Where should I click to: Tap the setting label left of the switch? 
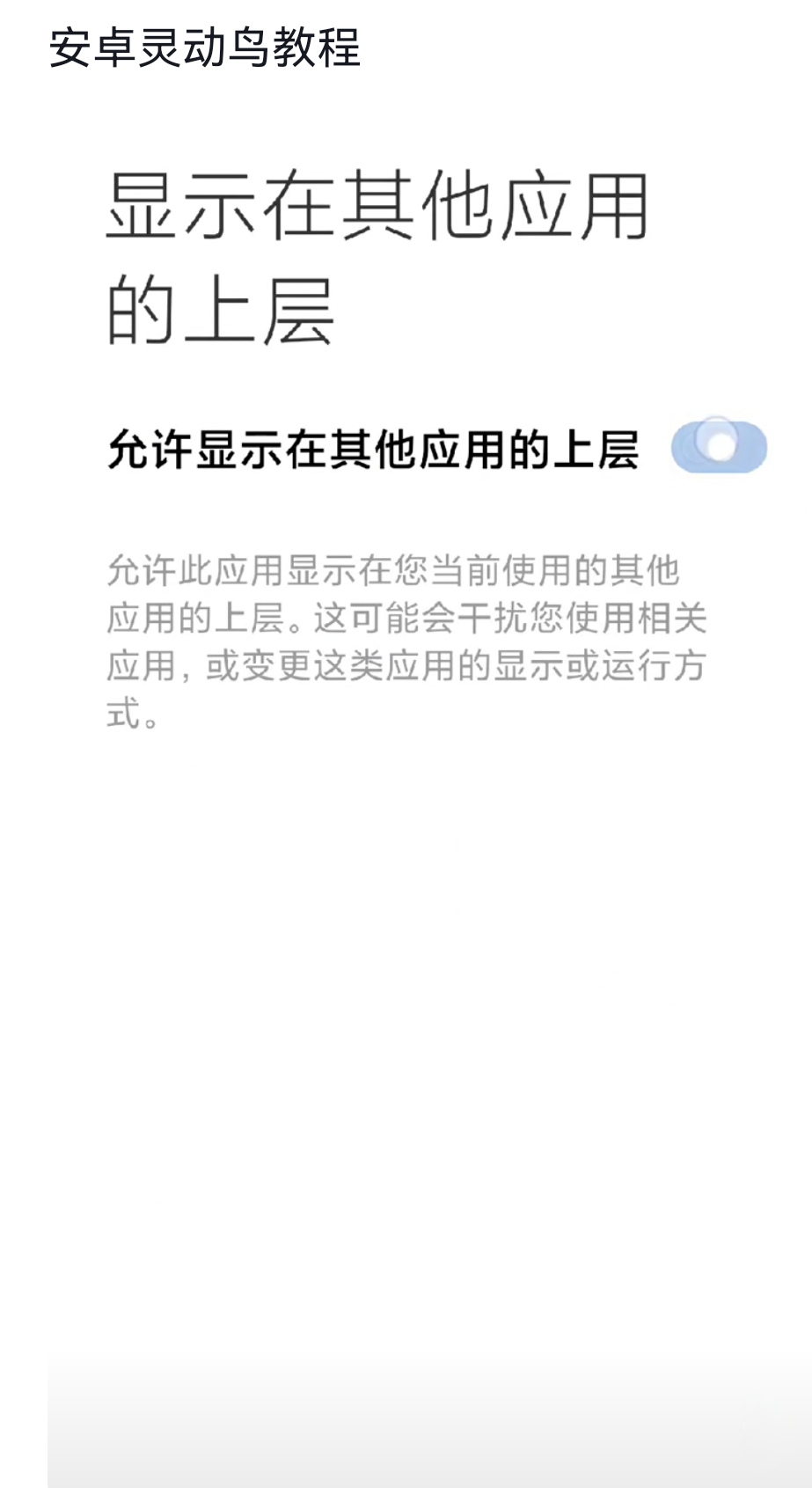point(378,449)
